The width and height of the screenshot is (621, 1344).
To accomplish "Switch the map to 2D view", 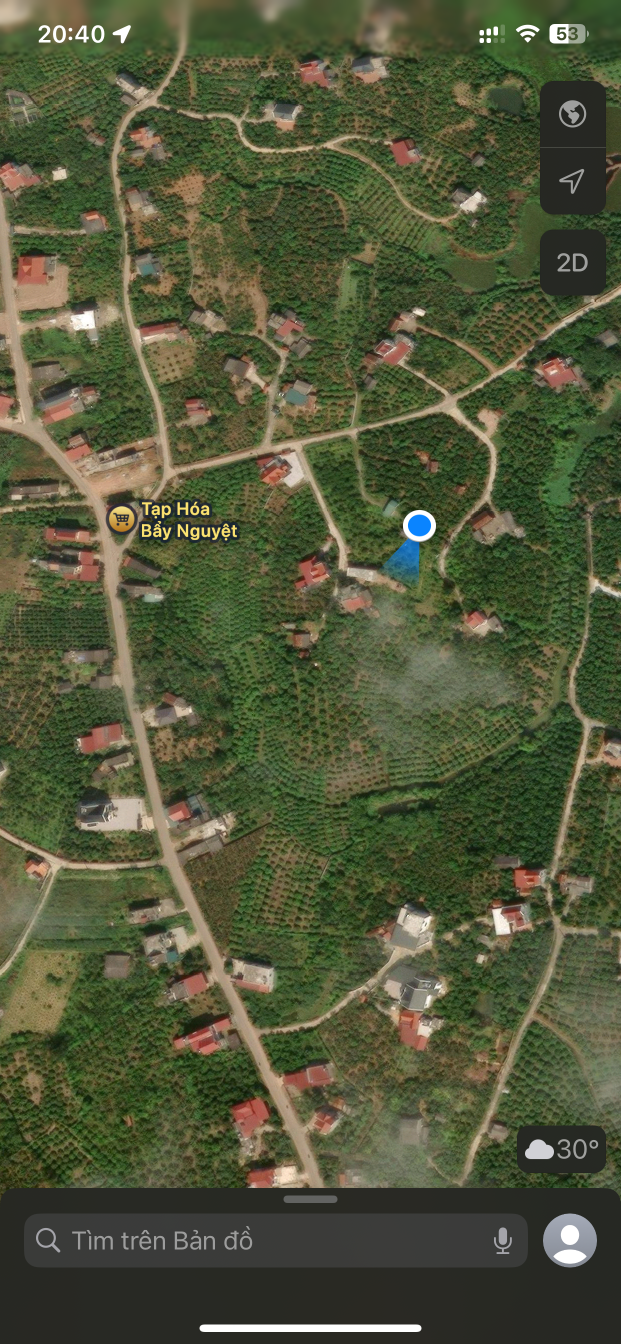I will tap(572, 263).
